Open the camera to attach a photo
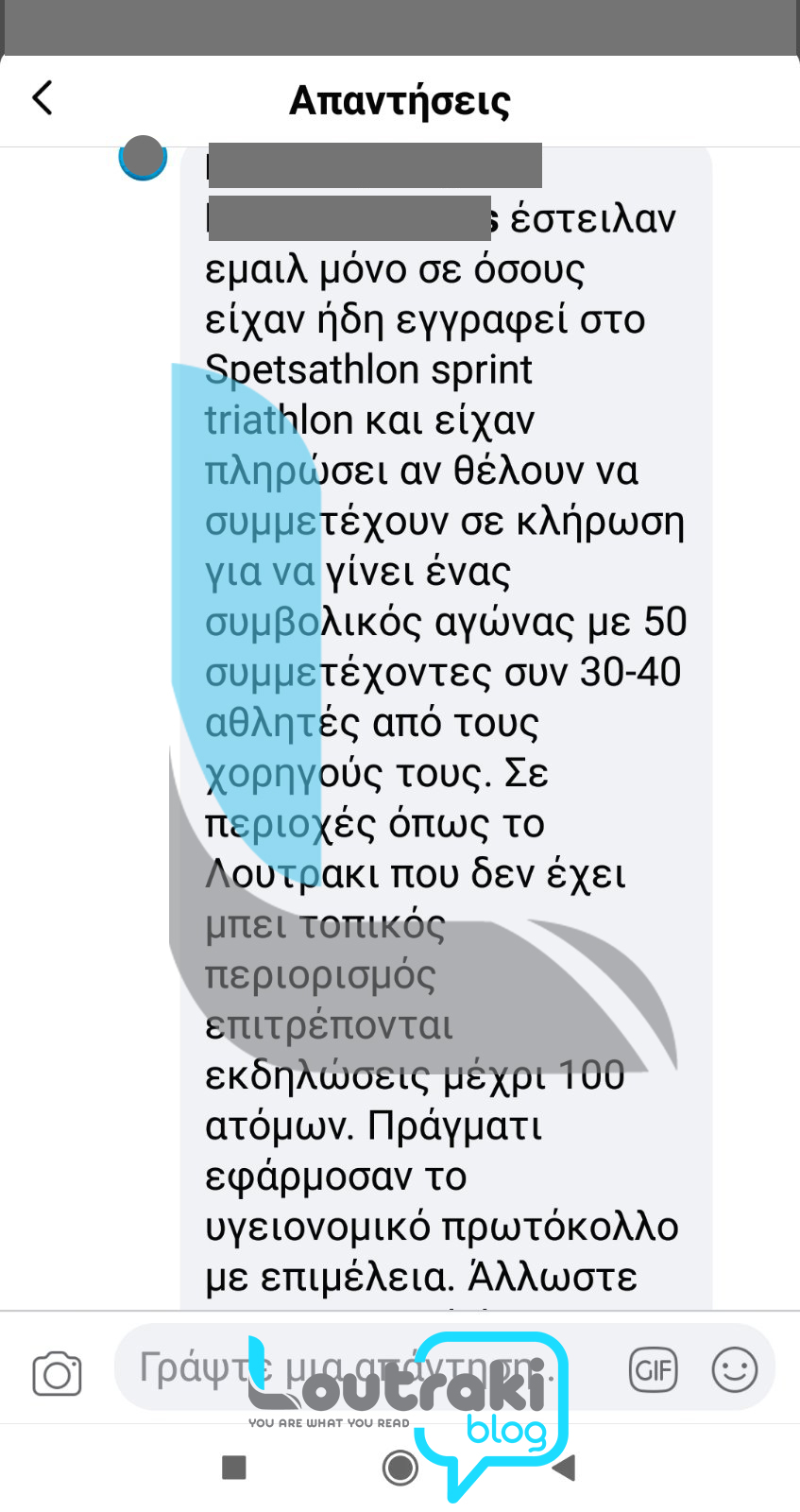This screenshot has height=1512, width=800. 58,1373
